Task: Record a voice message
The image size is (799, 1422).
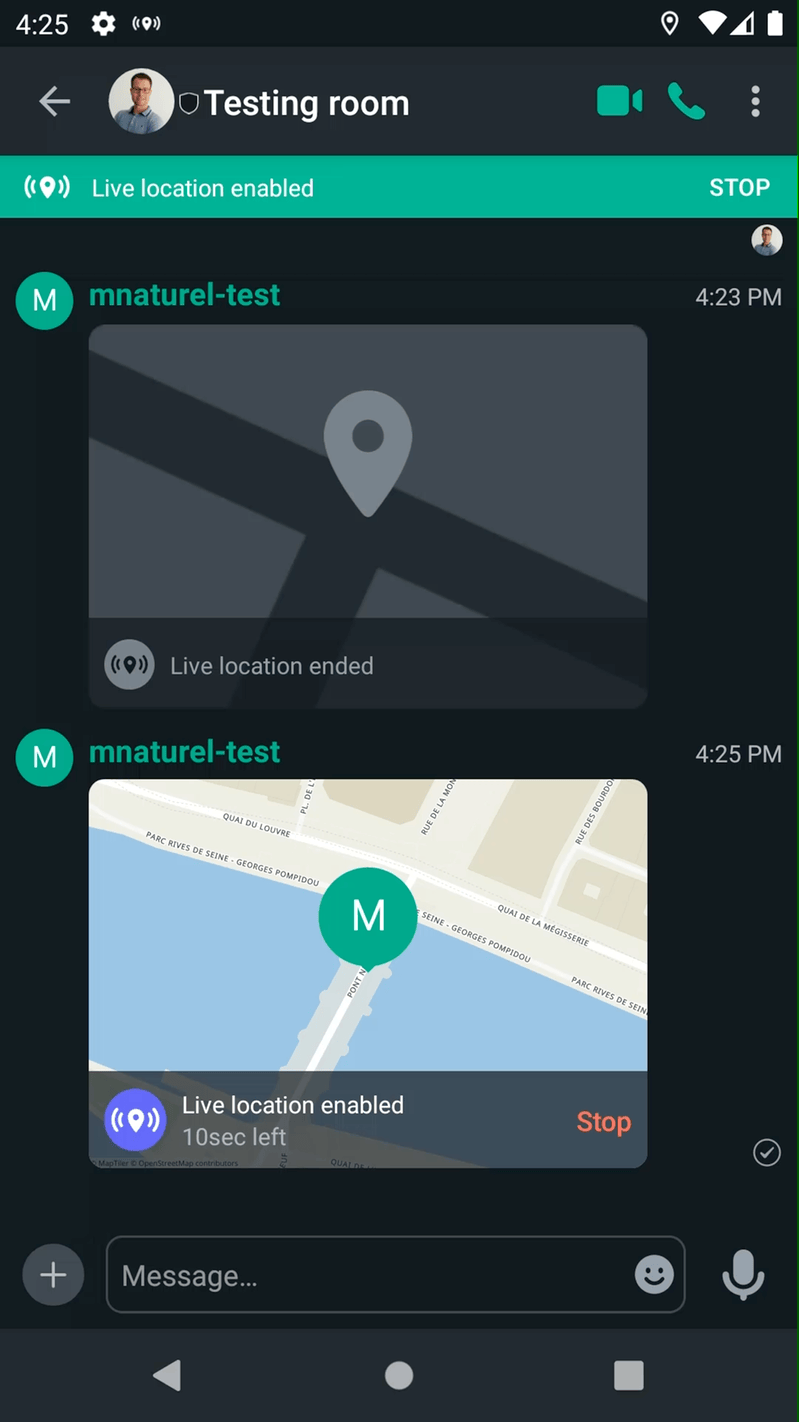Action: point(743,1275)
